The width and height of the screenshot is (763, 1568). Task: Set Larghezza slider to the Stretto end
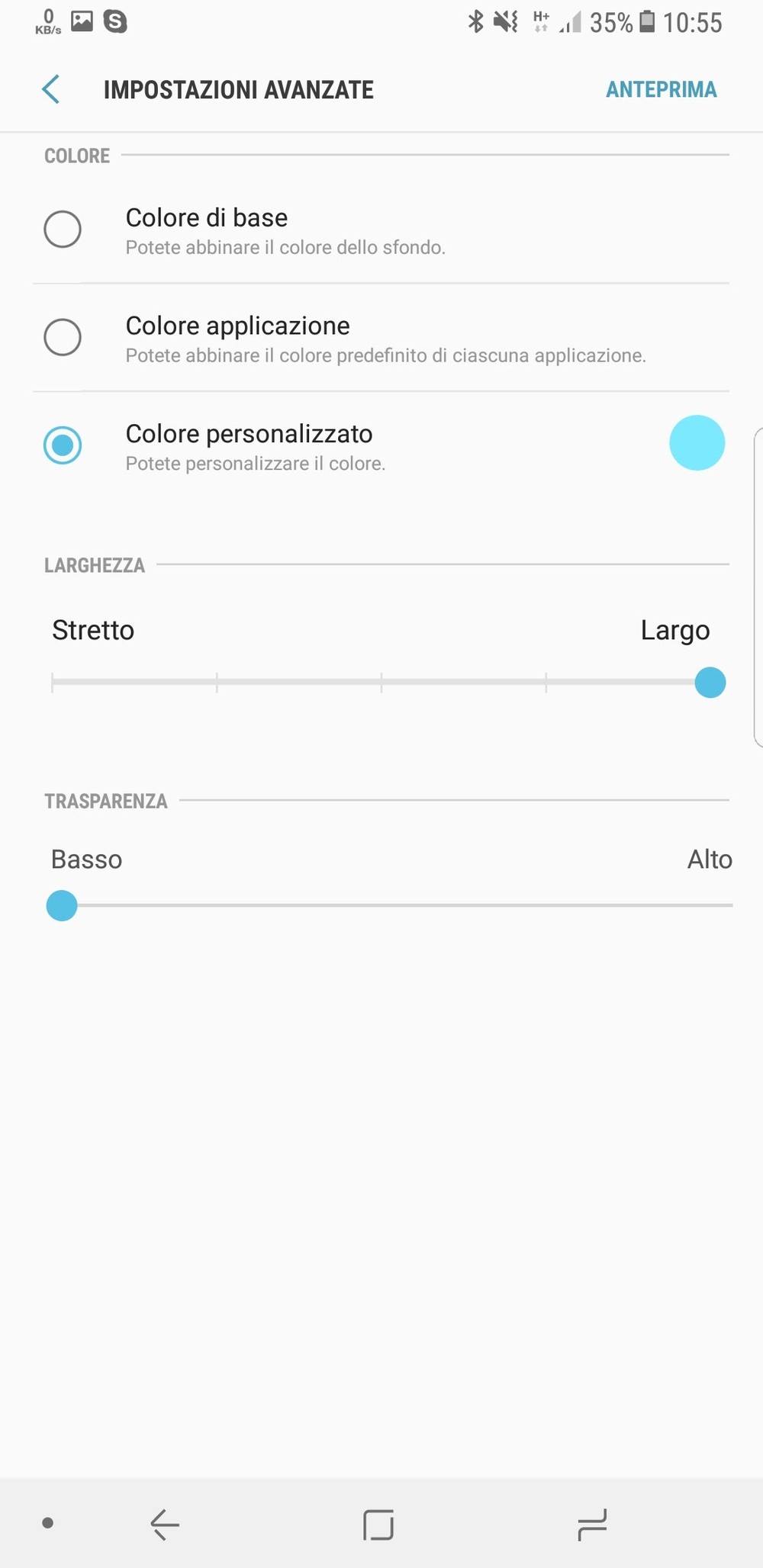click(53, 683)
